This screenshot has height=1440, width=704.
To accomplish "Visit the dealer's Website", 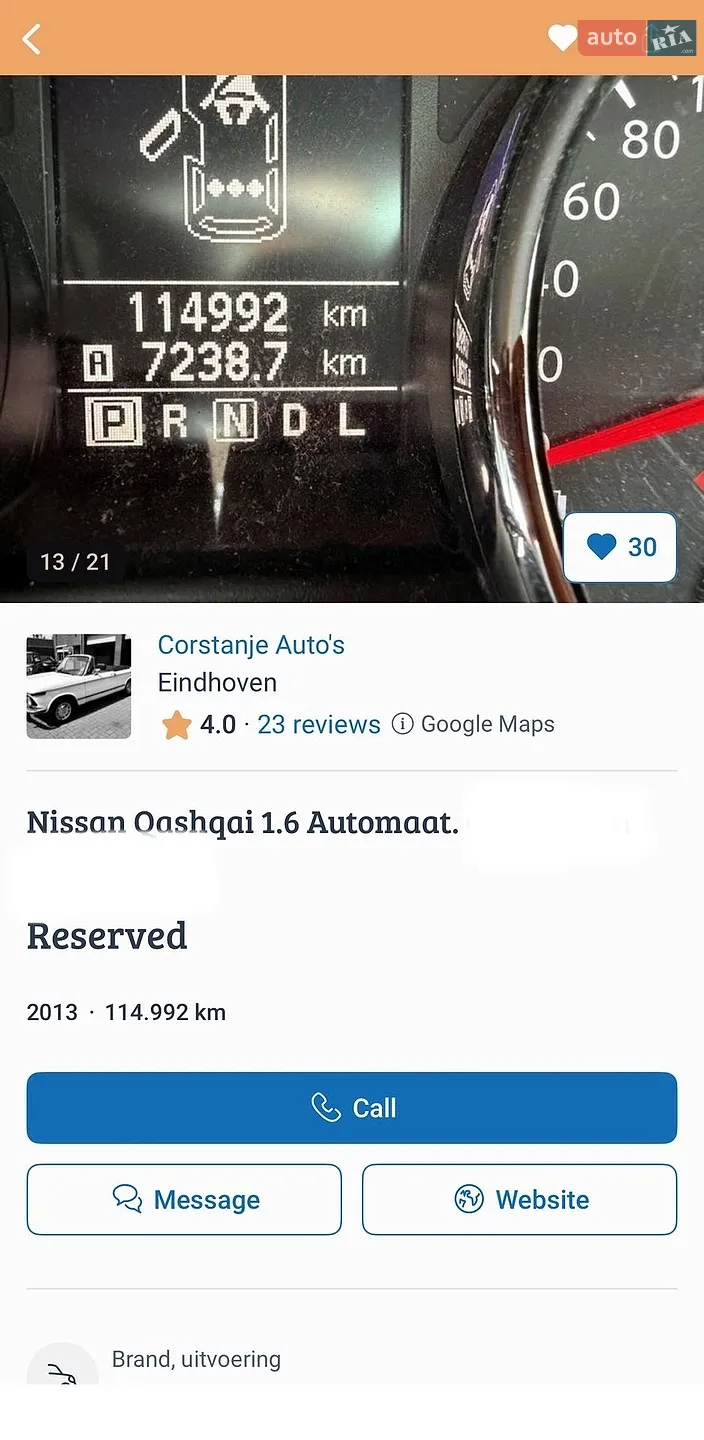I will click(x=519, y=1199).
